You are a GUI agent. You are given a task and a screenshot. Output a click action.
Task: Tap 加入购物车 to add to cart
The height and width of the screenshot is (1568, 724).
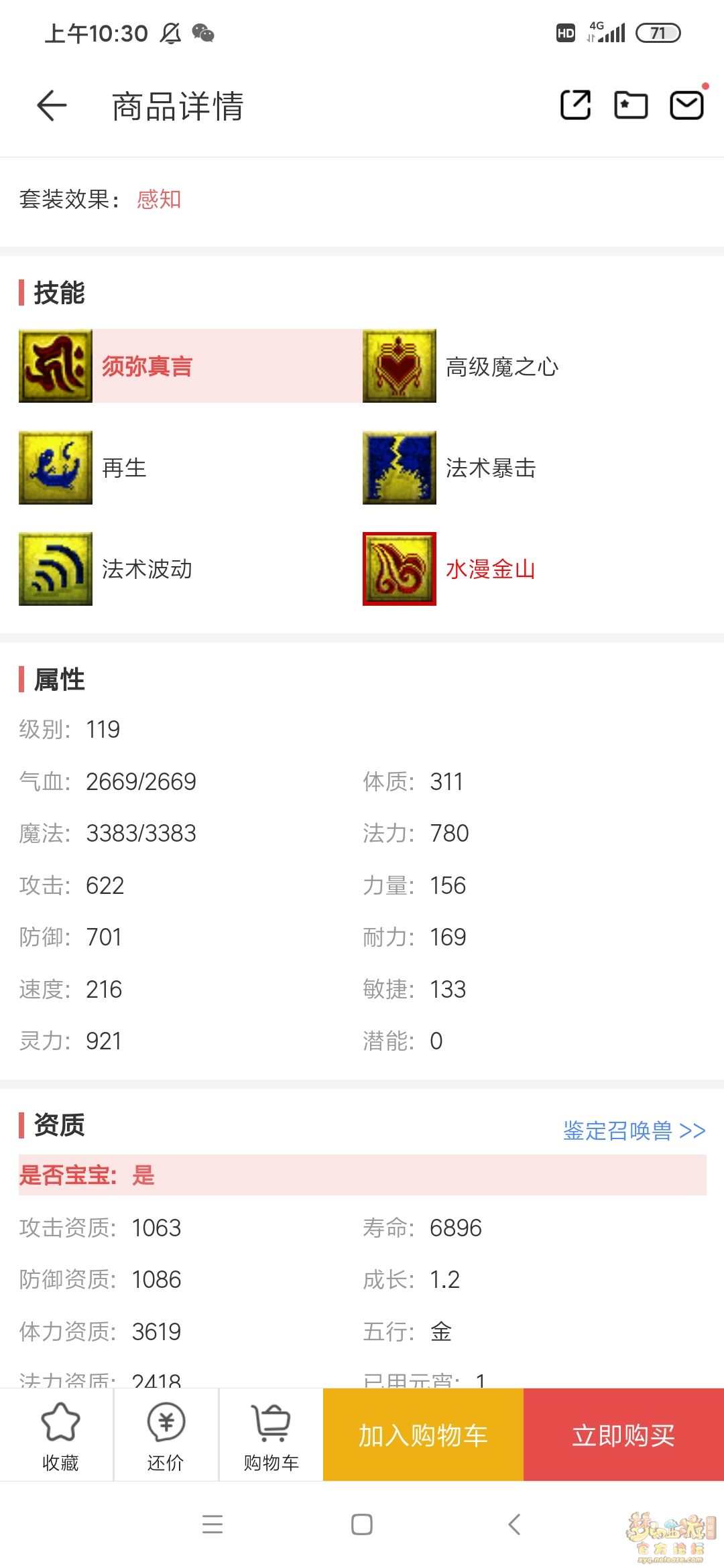(x=423, y=1435)
